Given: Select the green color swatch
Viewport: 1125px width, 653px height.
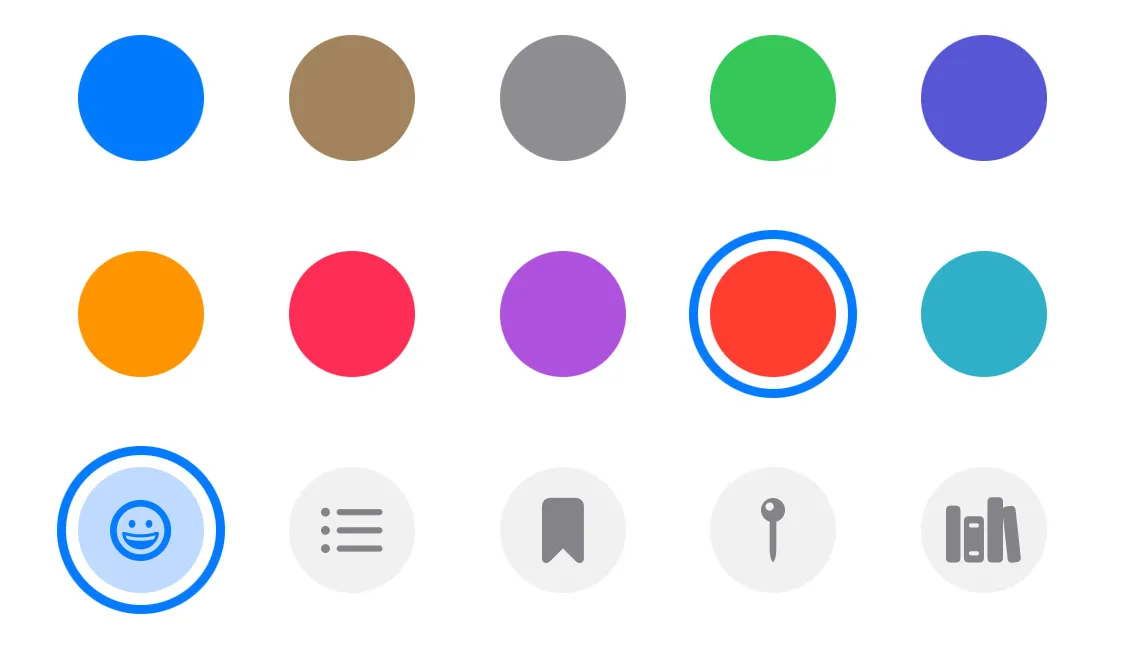Looking at the screenshot, I should pos(773,98).
